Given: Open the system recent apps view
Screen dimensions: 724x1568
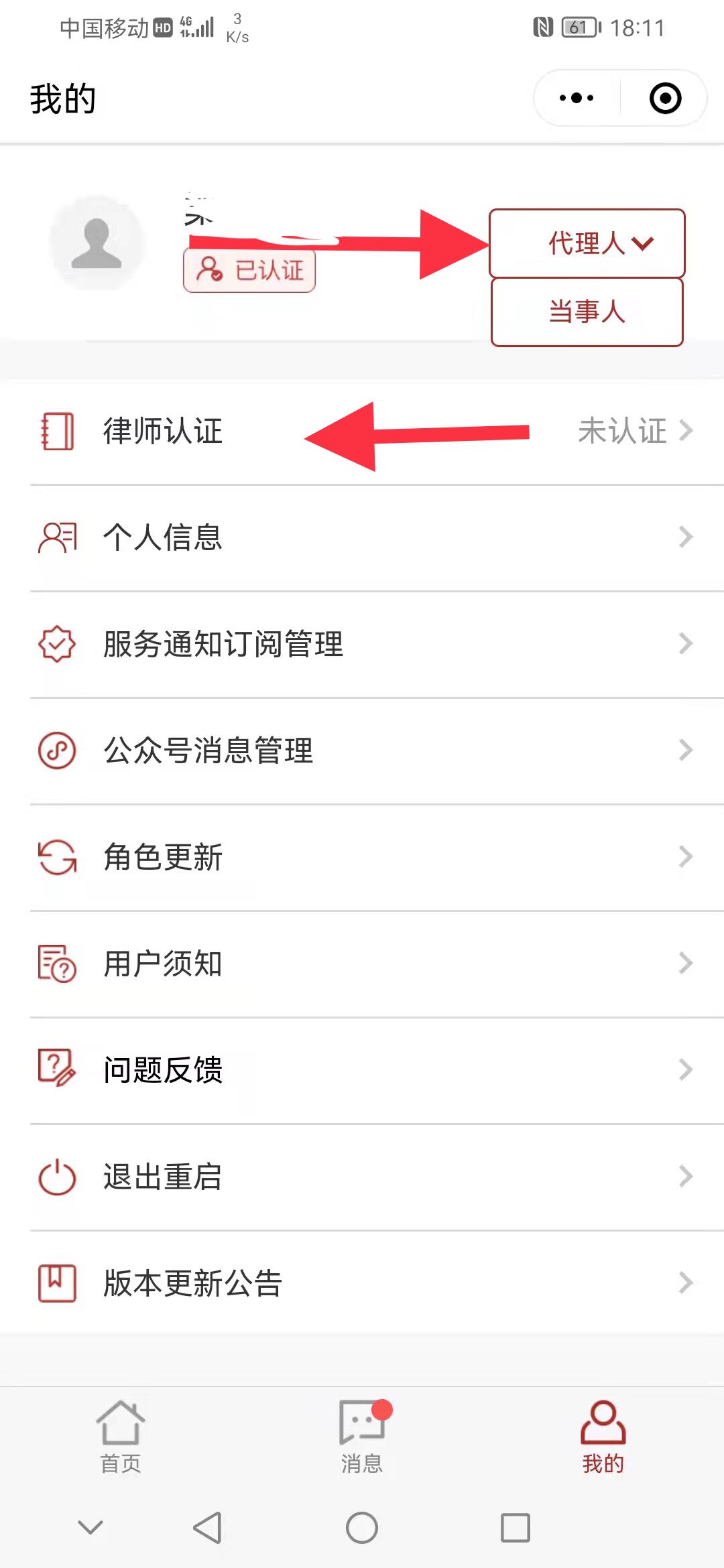Looking at the screenshot, I should [x=516, y=1528].
